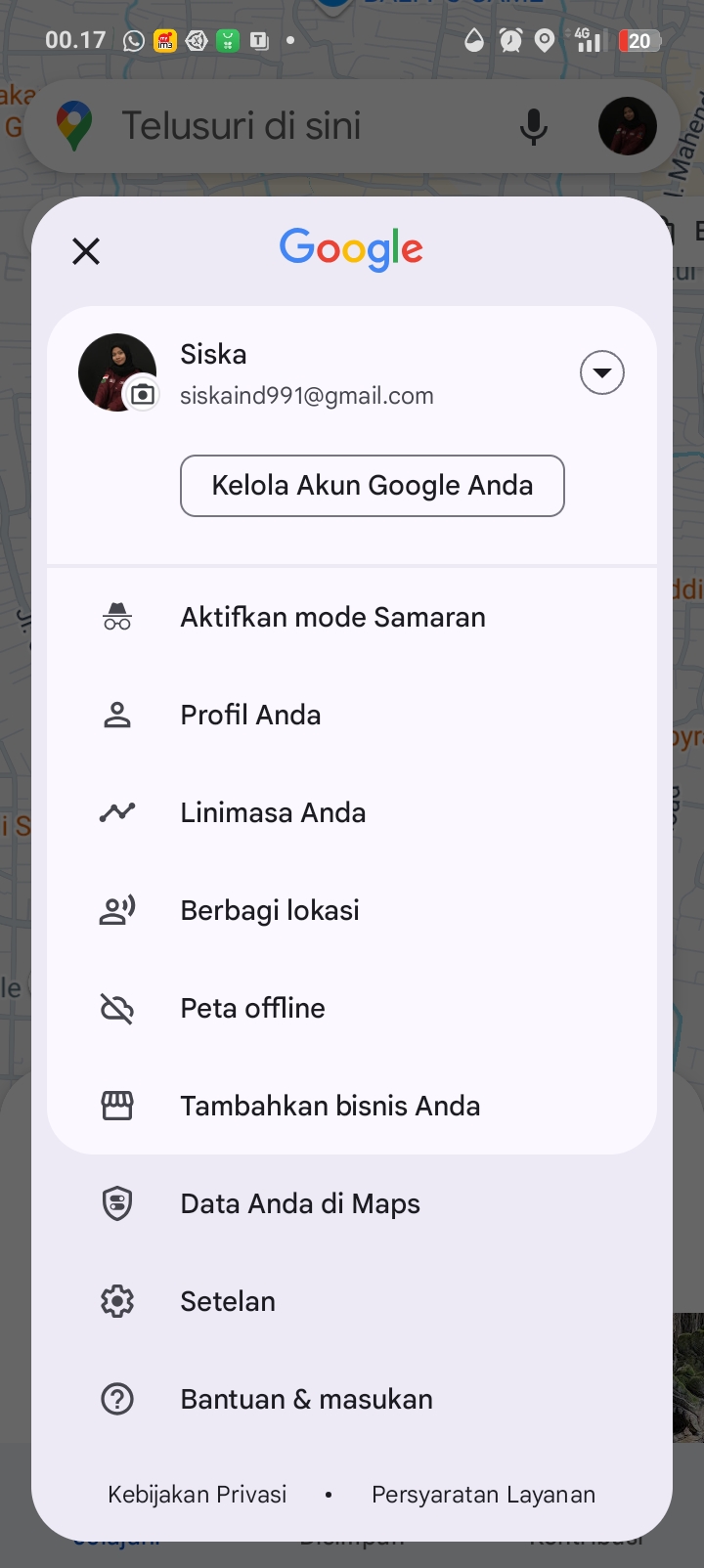Open Peta offline
This screenshot has height=1568, width=704.
[352, 1008]
